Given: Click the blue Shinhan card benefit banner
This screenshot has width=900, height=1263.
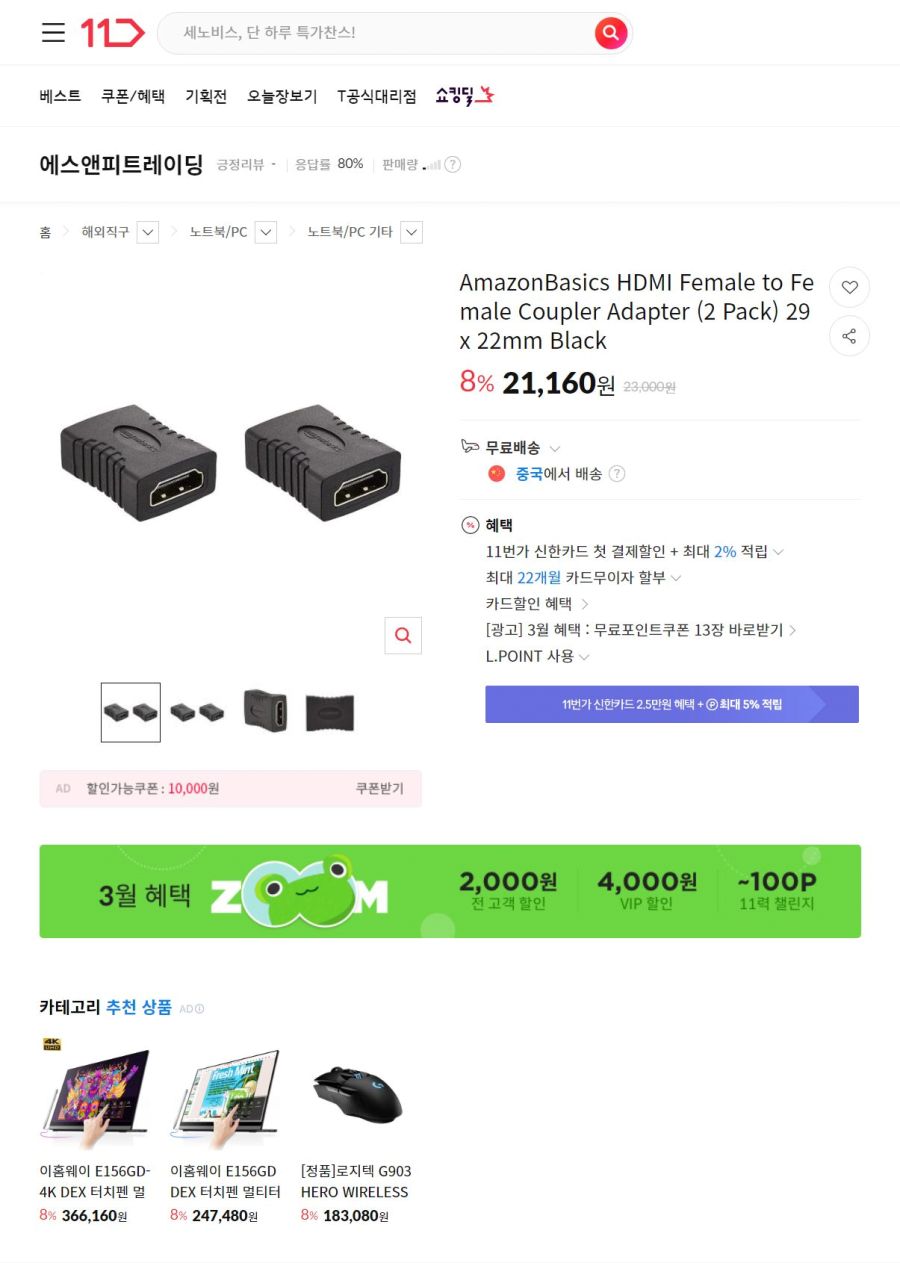Looking at the screenshot, I should click(671, 704).
